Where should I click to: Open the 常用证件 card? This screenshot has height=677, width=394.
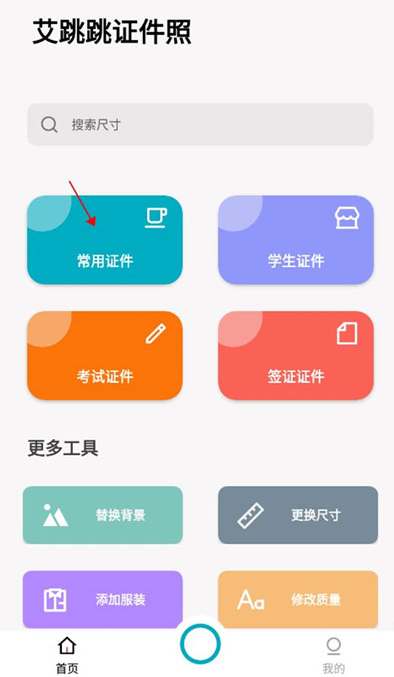(105, 240)
